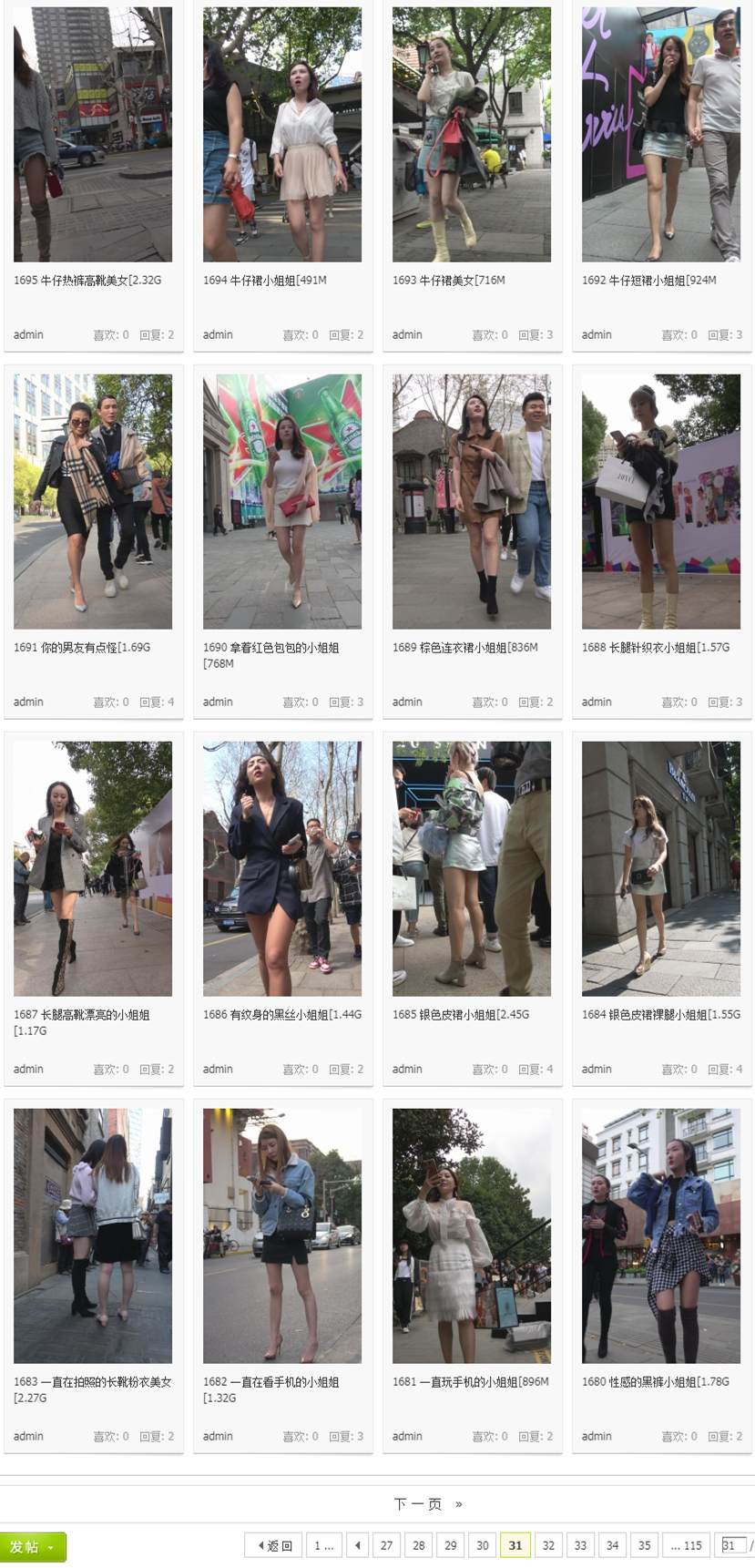Image resolution: width=755 pixels, height=1568 pixels.
Task: Jump to last page 115
Action: (x=686, y=1546)
